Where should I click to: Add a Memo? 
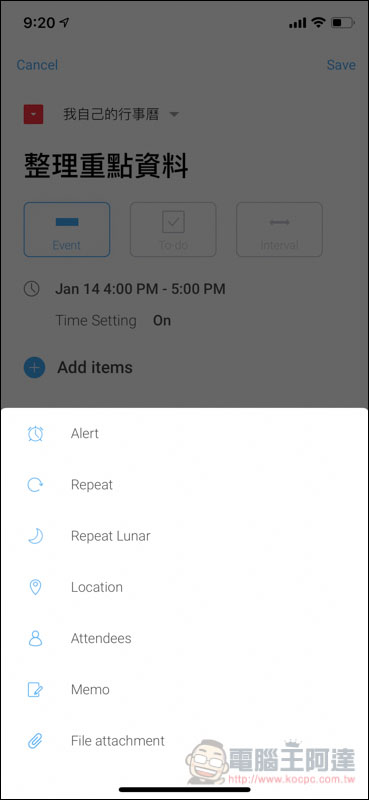pyautogui.click(x=184, y=689)
